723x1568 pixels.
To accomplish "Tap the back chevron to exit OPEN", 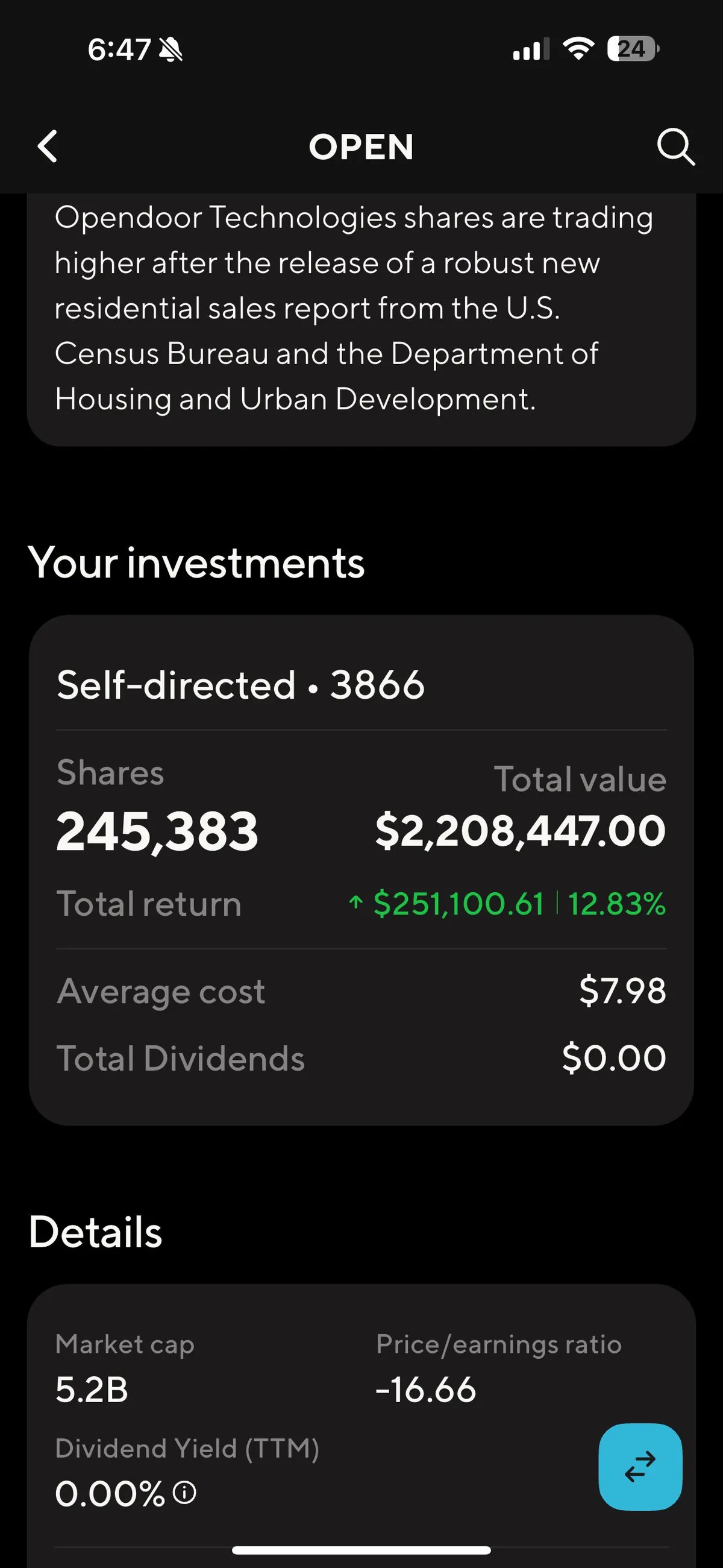I will 47,146.
